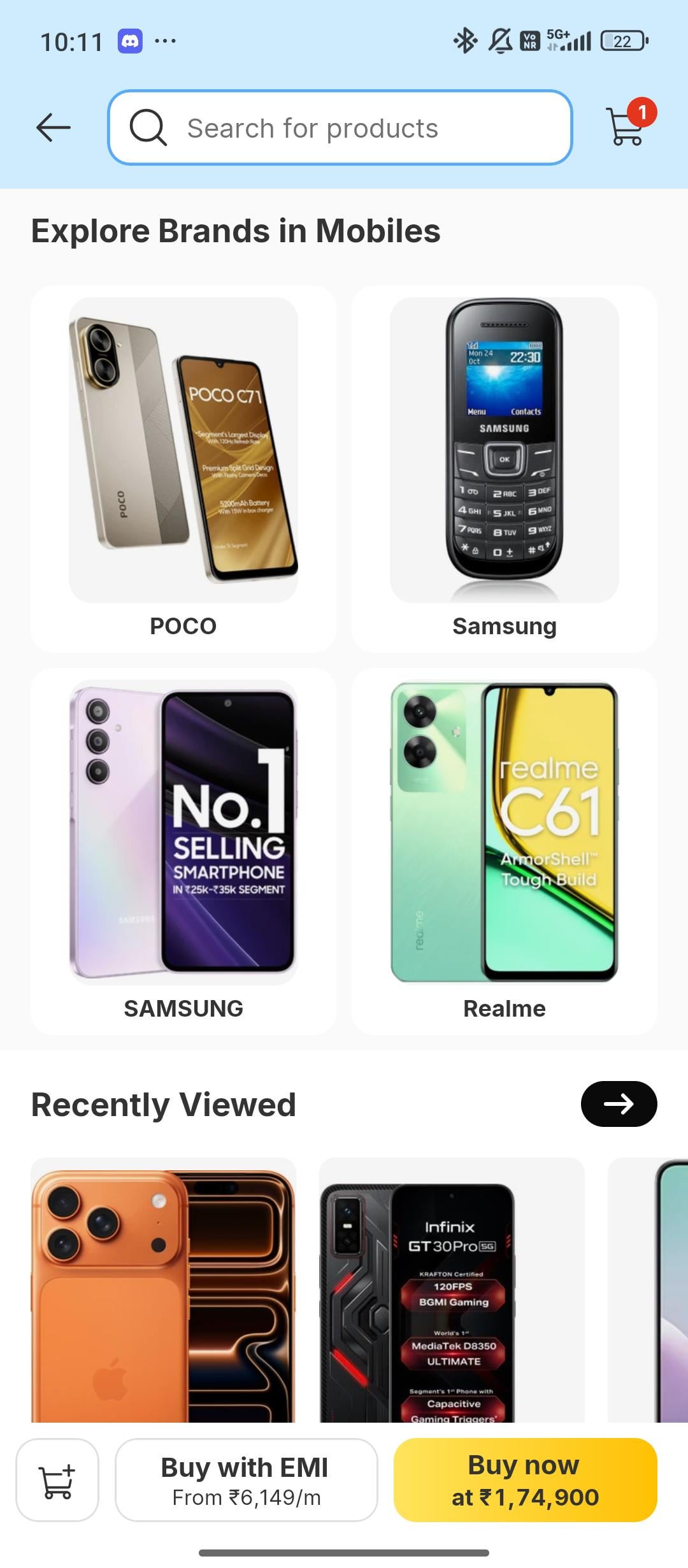Open the Realme brand card
688x1568 pixels.
click(504, 851)
